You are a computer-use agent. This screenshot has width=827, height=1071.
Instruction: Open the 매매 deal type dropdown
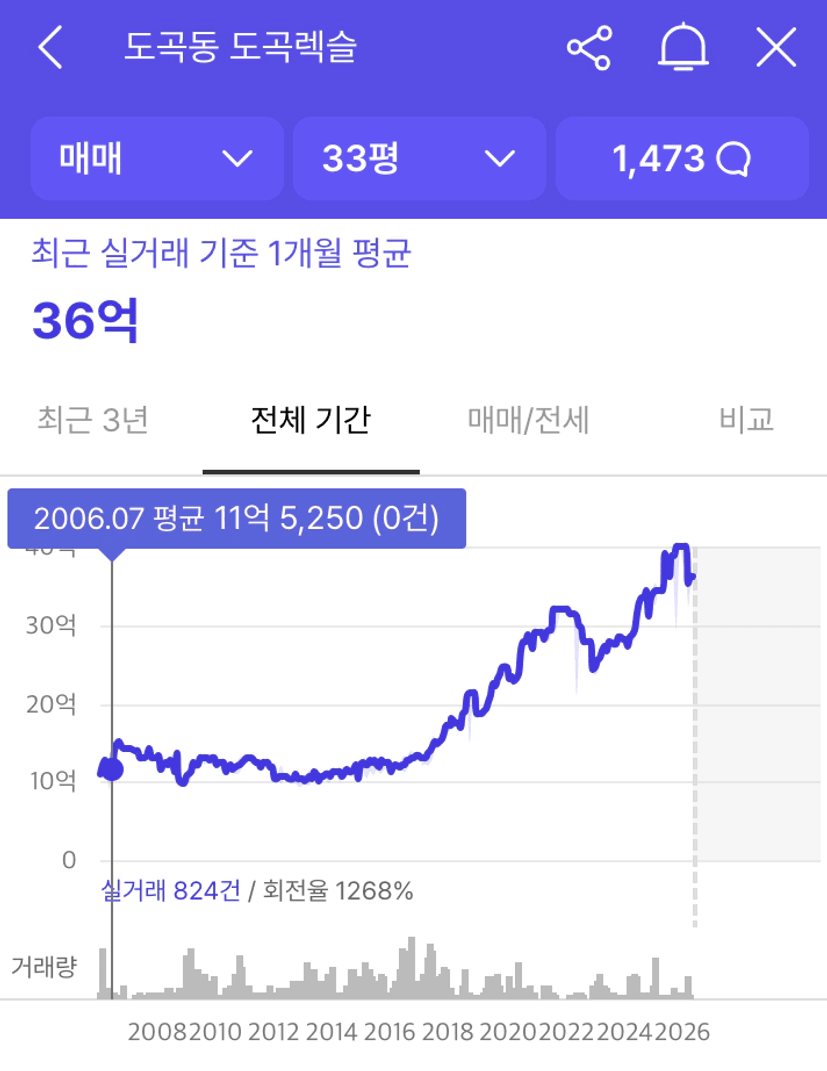tap(157, 158)
